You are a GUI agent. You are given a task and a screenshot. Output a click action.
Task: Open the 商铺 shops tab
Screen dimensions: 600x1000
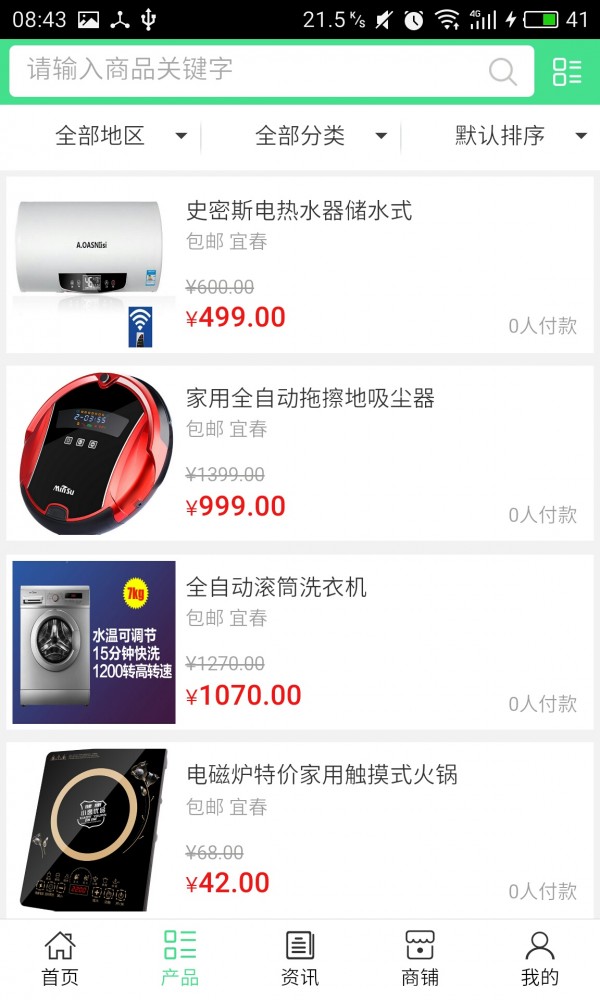coord(420,958)
